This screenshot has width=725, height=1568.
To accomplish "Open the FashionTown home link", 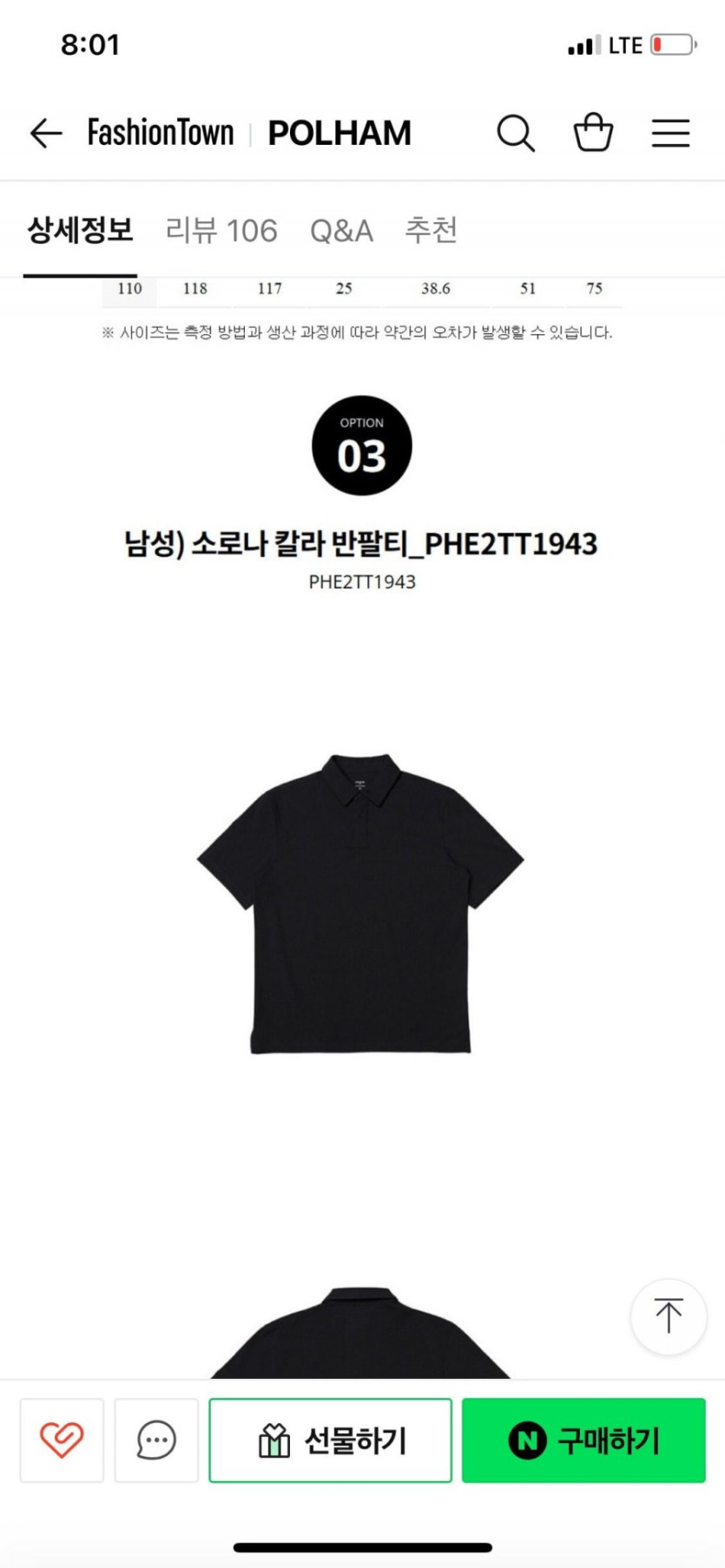I will point(161,133).
